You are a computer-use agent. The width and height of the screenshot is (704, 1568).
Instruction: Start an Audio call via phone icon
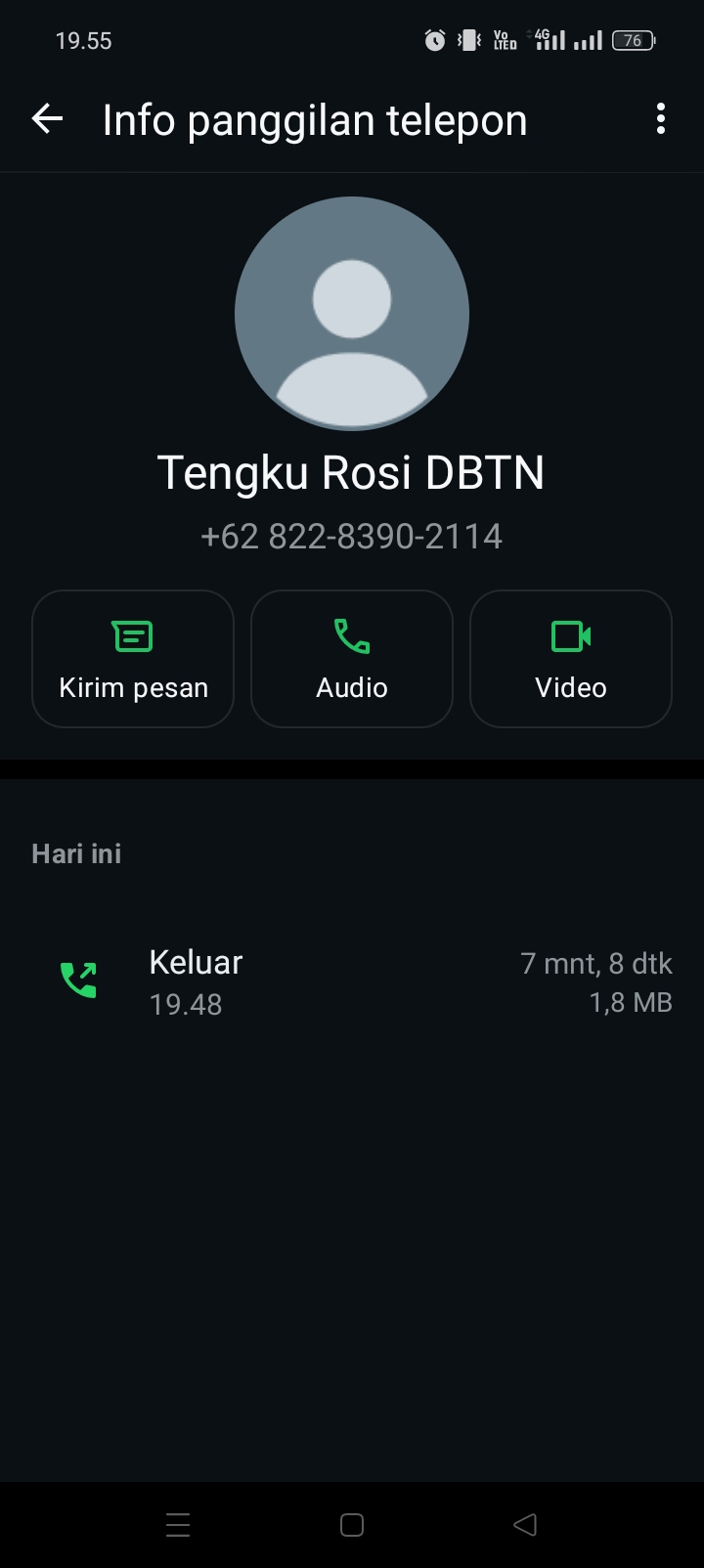pyautogui.click(x=351, y=635)
